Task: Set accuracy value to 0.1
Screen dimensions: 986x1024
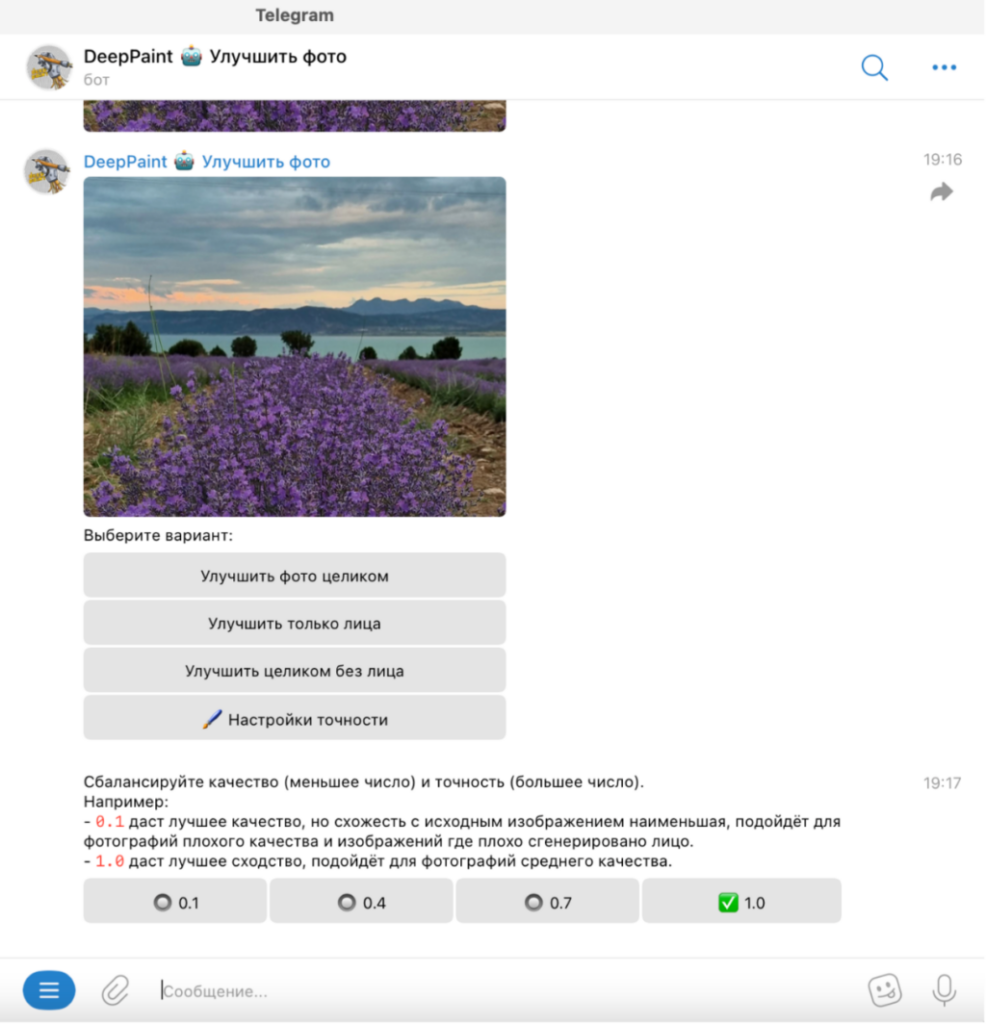Action: coord(175,902)
